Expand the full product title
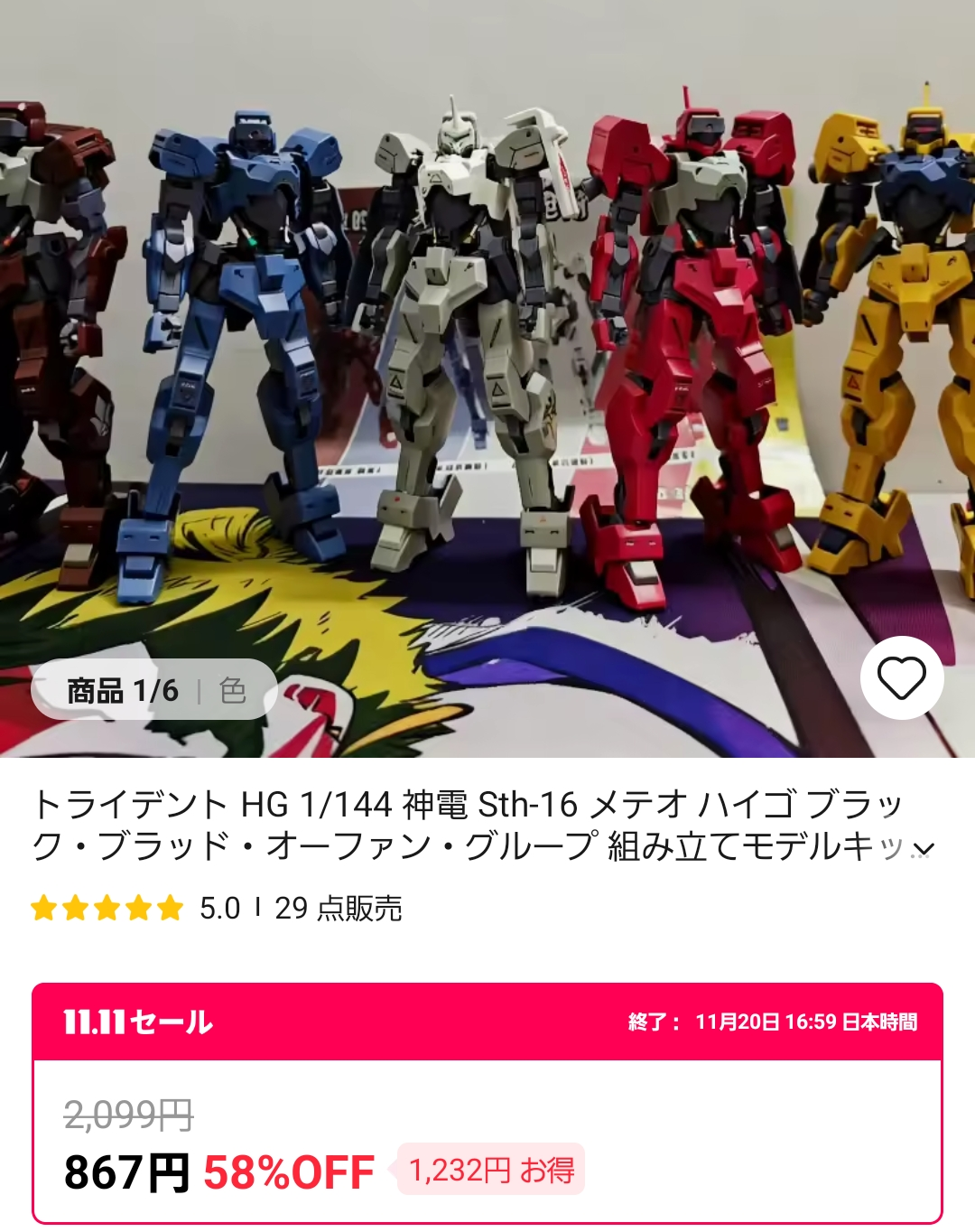975x1232 pixels. click(923, 849)
